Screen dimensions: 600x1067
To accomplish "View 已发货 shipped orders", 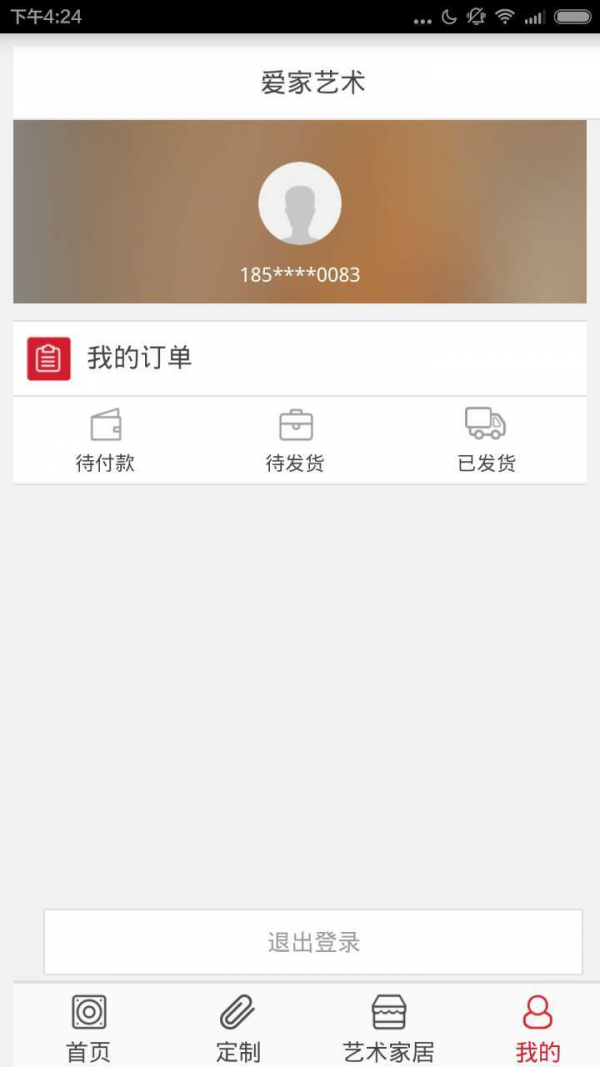I will coord(486,441).
